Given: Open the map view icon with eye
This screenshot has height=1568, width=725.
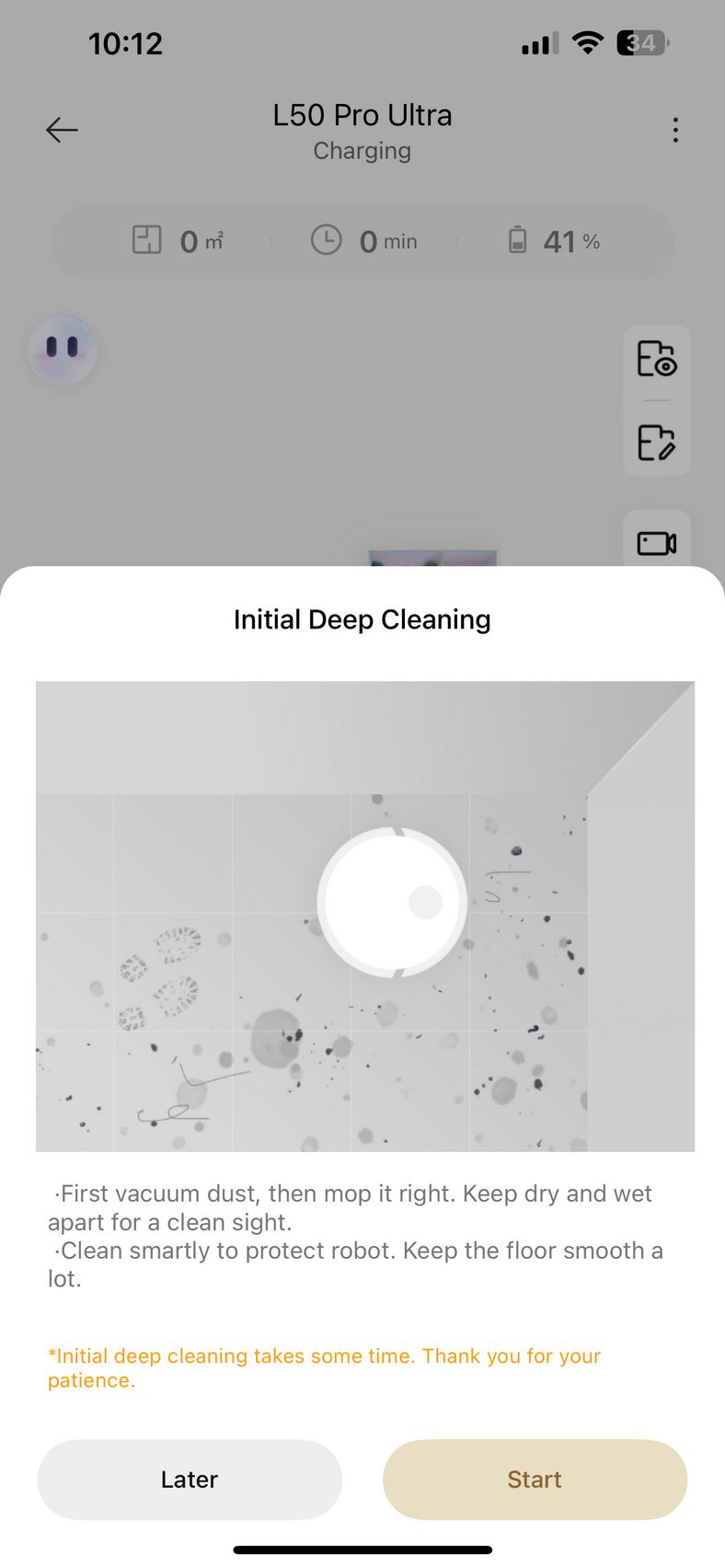Looking at the screenshot, I should pyautogui.click(x=657, y=358).
